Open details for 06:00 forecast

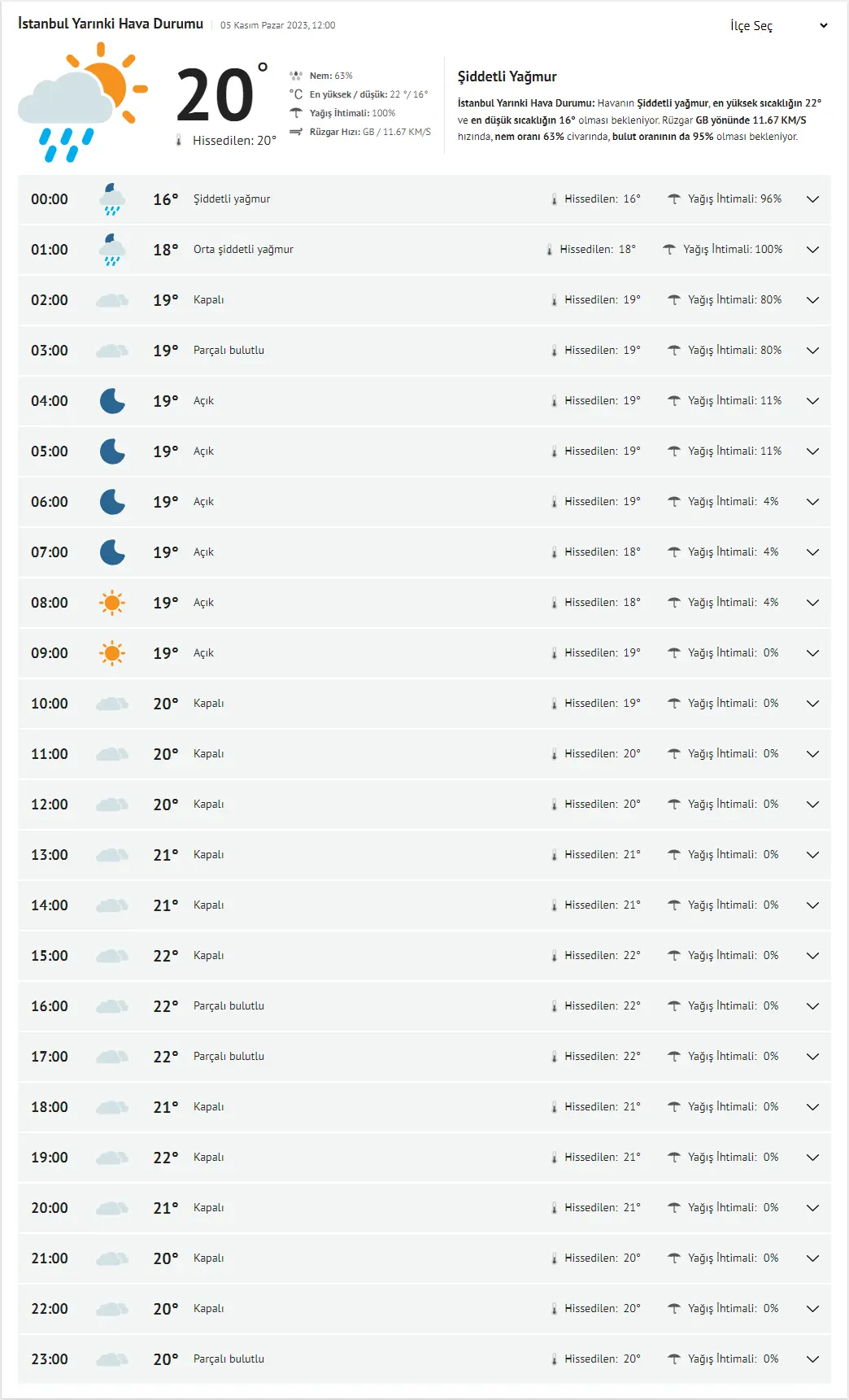[812, 502]
